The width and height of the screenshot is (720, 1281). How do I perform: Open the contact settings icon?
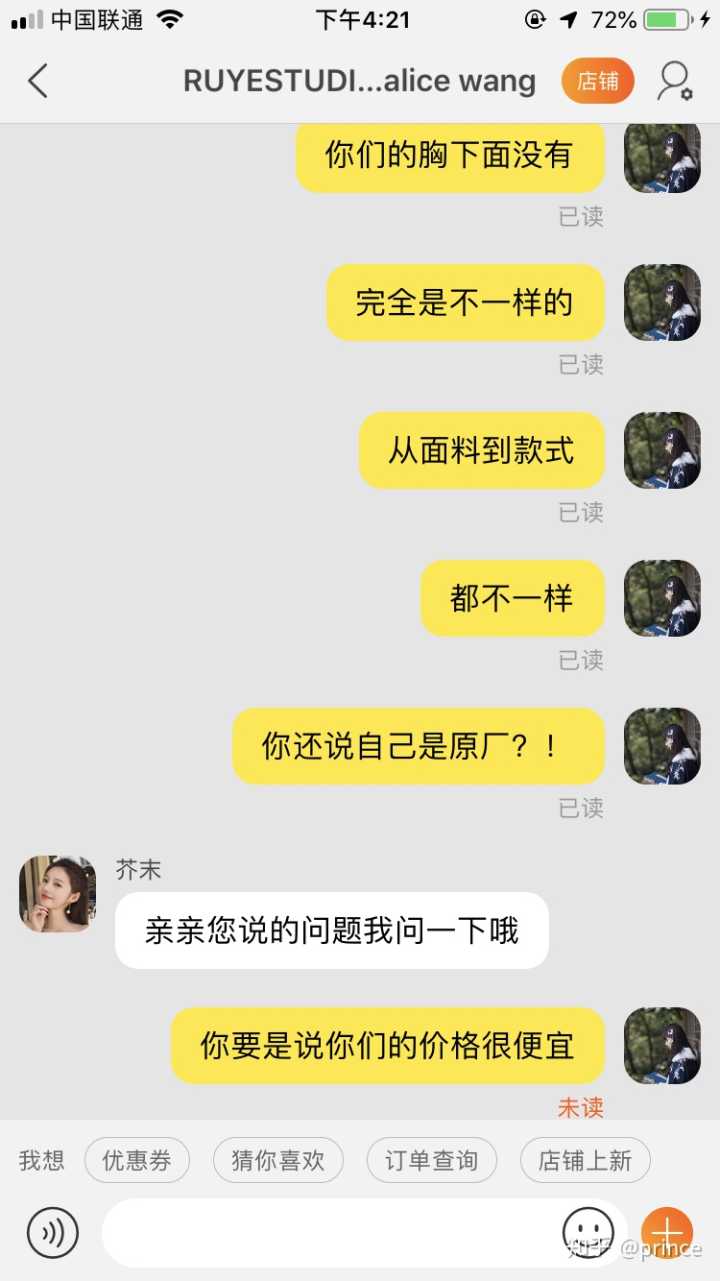point(675,81)
